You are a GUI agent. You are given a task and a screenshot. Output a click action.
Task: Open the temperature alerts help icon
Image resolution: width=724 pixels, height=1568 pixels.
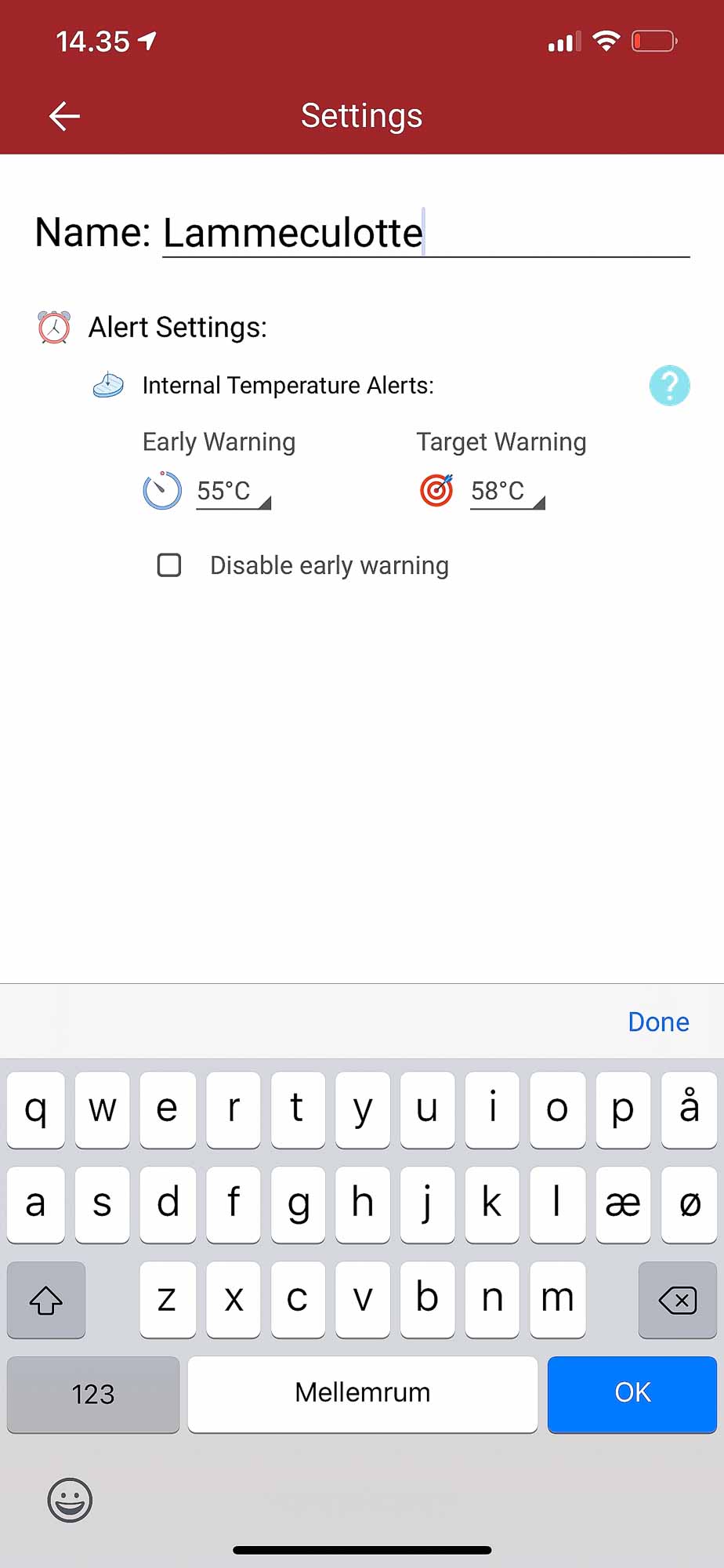pos(669,385)
